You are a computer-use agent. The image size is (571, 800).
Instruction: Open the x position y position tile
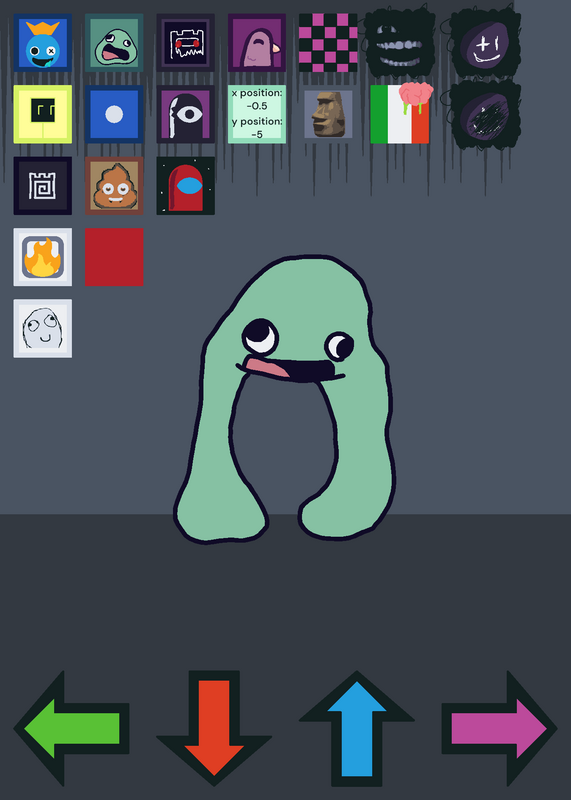257,114
